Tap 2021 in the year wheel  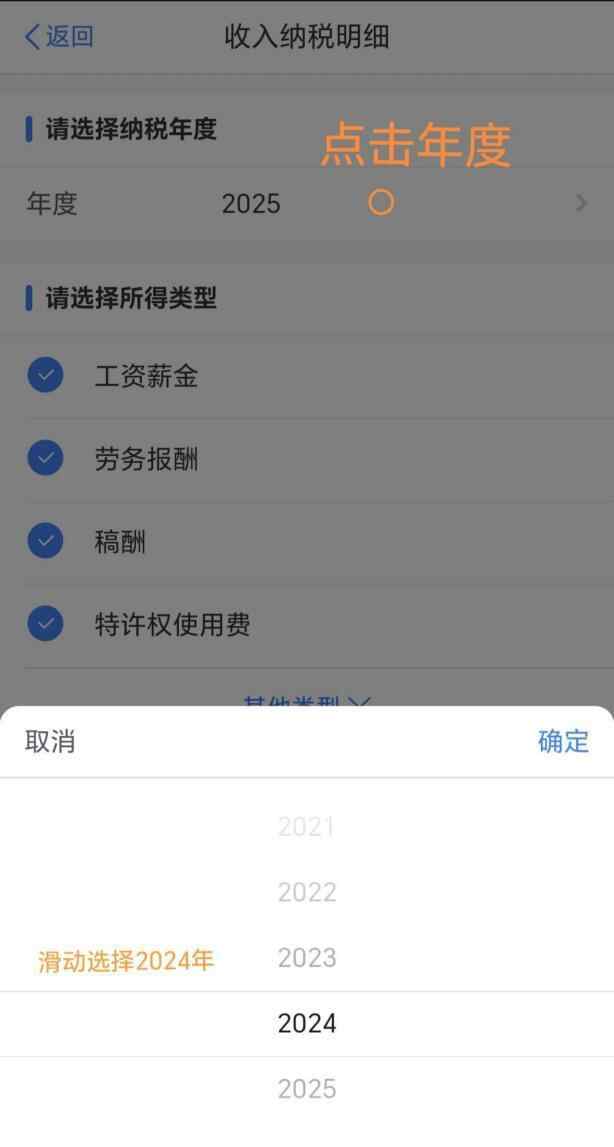(x=306, y=826)
